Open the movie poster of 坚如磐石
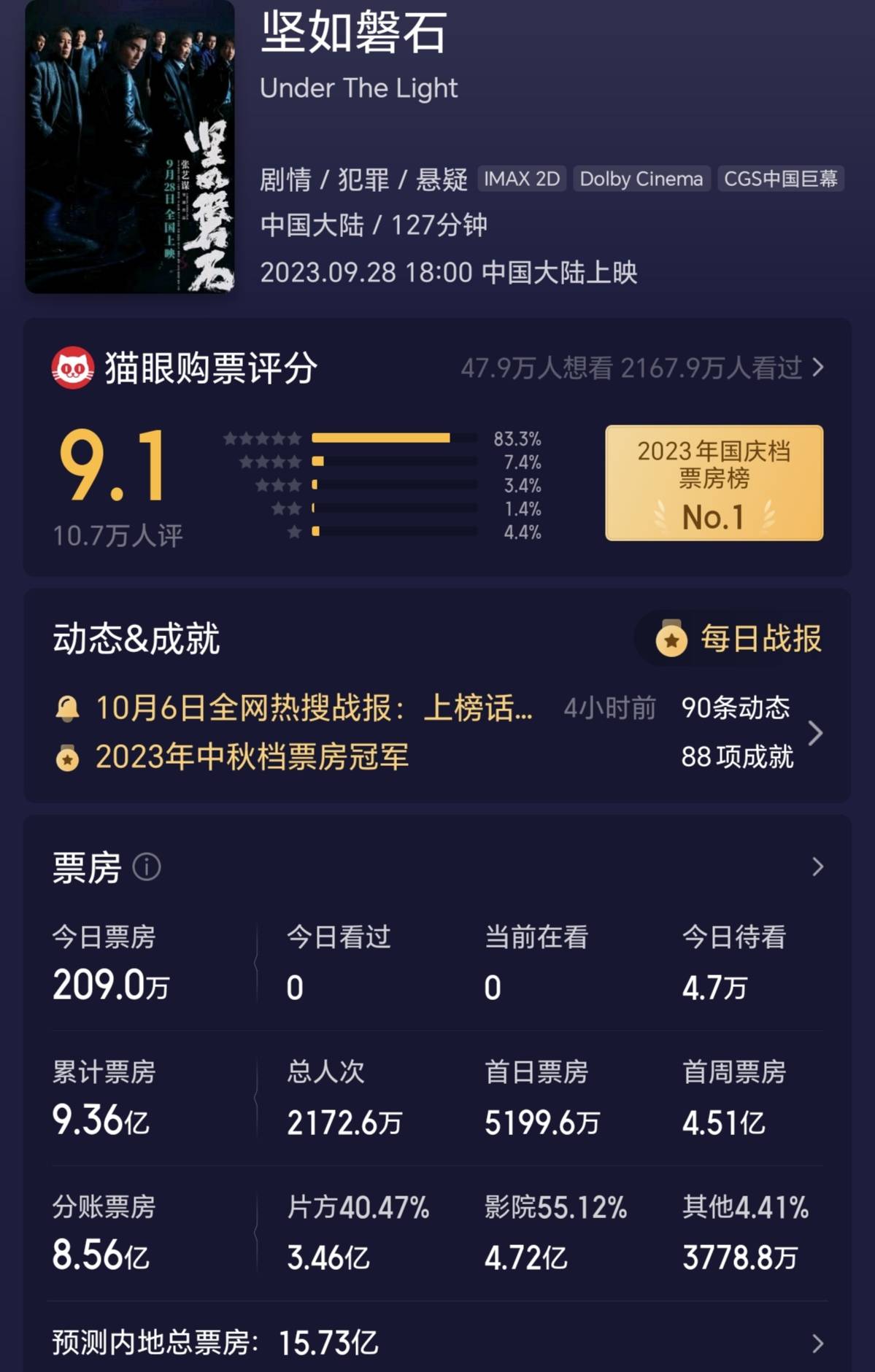875x1372 pixels. click(x=130, y=146)
